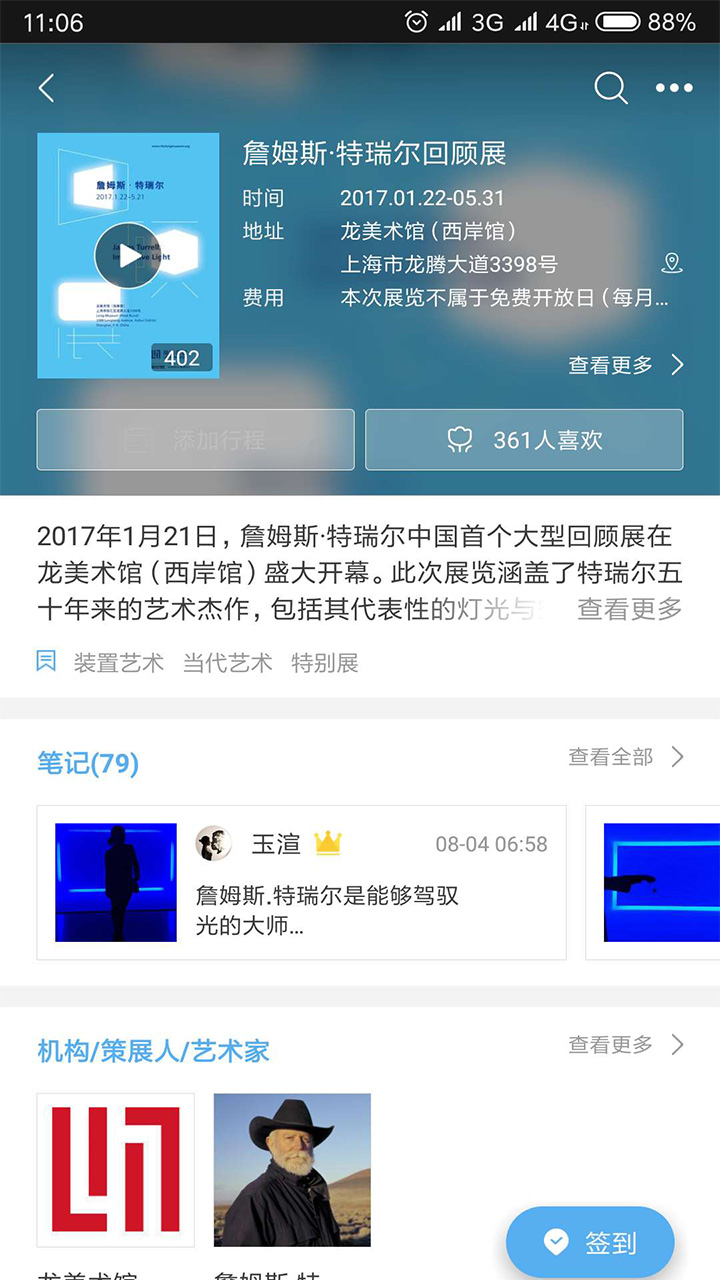The image size is (720, 1280).
Task: Select the 装置艺术 tag
Action: tap(119, 661)
